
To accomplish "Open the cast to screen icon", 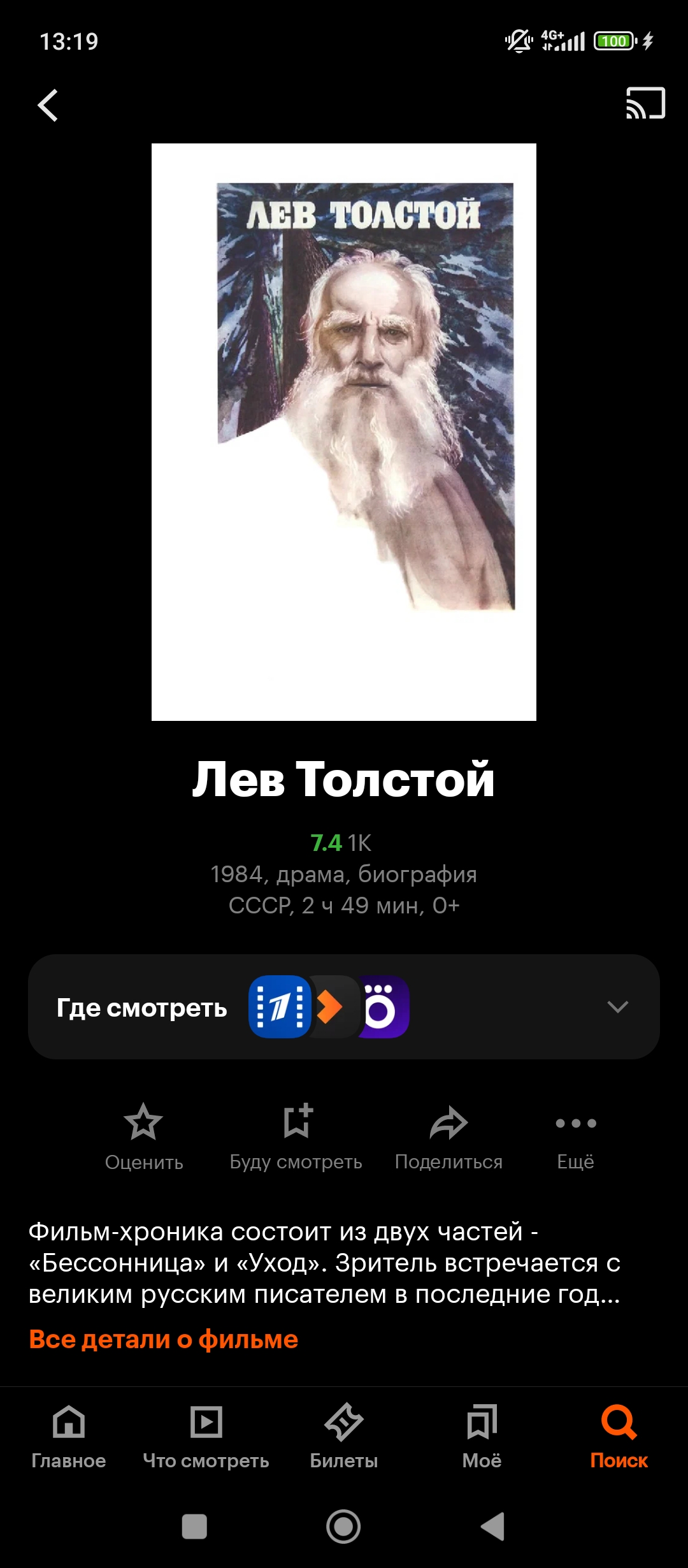I will click(x=645, y=103).
